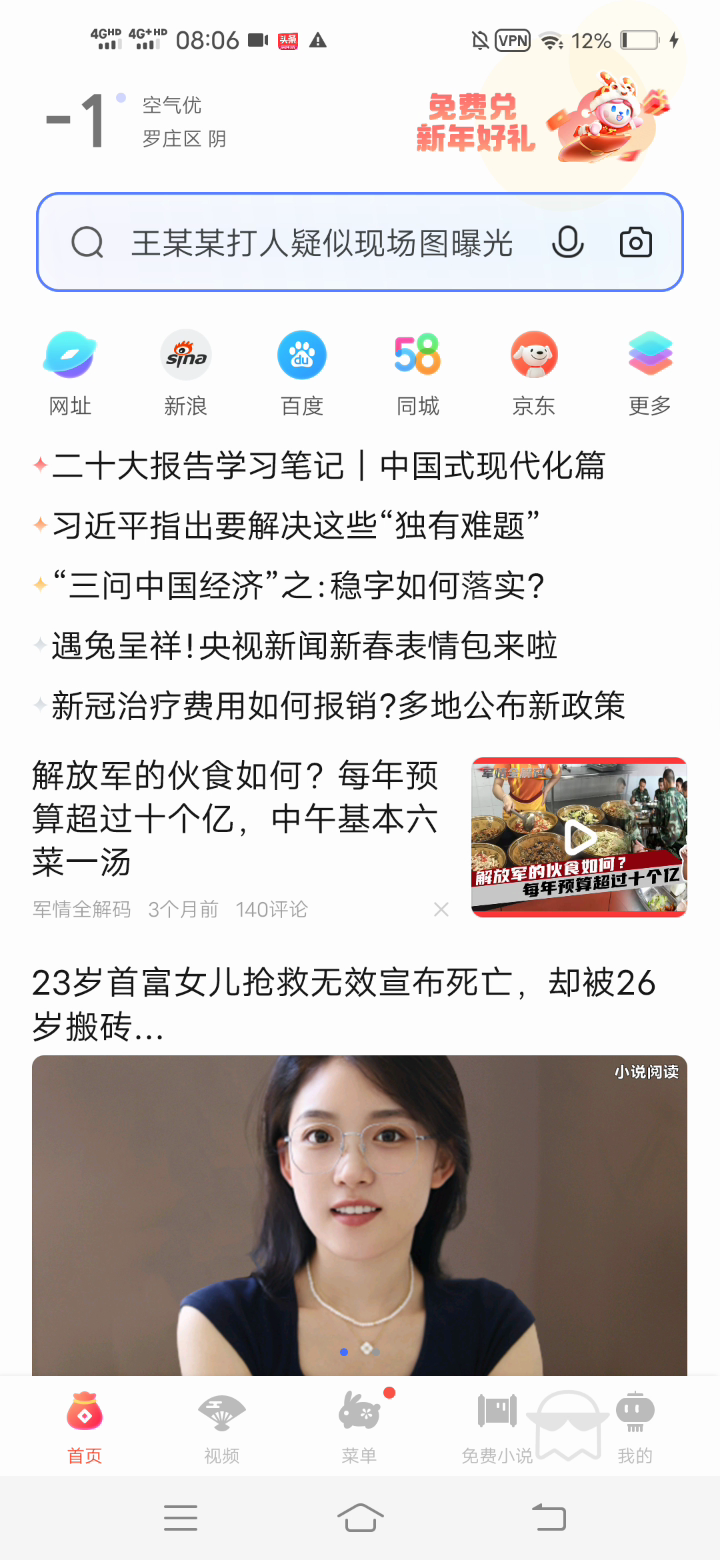Open the 58同城 shortcut
720x1560 pixels.
click(x=418, y=372)
